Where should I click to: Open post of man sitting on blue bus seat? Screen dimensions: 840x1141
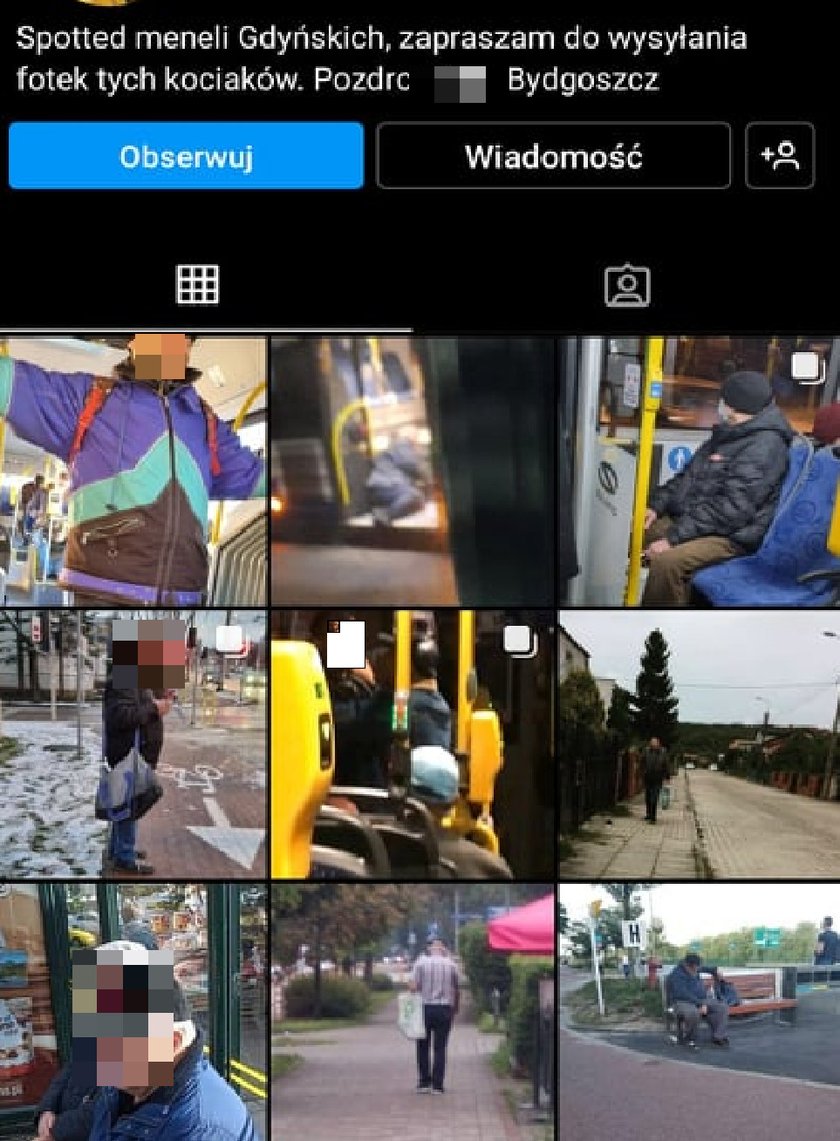(x=699, y=471)
